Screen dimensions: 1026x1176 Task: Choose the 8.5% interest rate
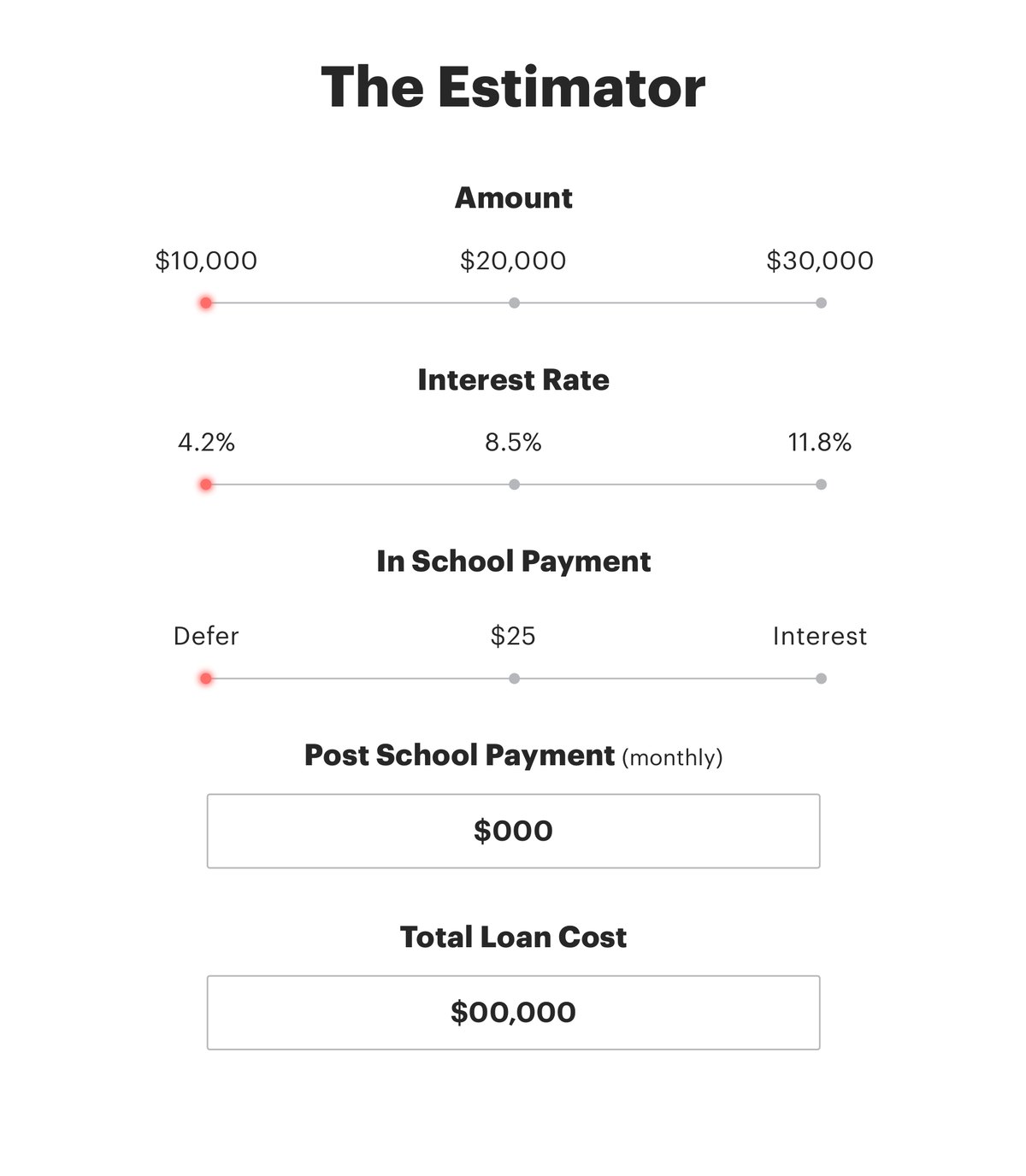pyautogui.click(x=514, y=485)
